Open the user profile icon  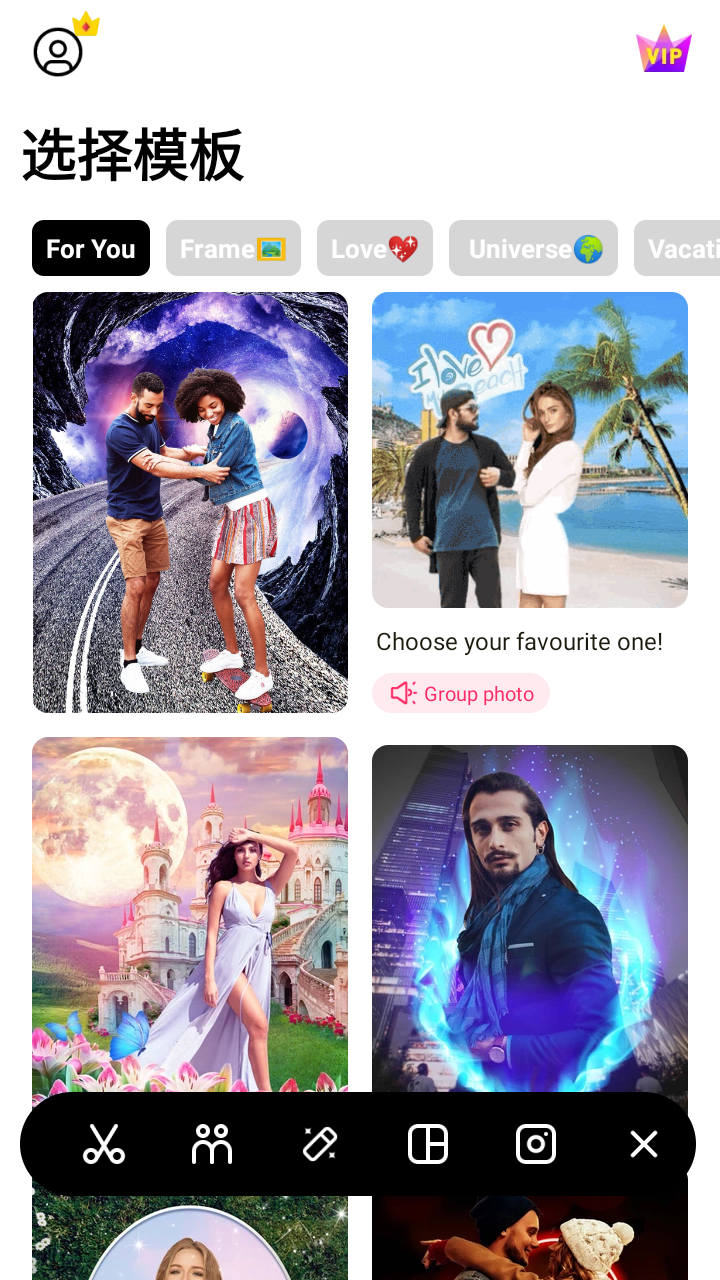click(58, 52)
